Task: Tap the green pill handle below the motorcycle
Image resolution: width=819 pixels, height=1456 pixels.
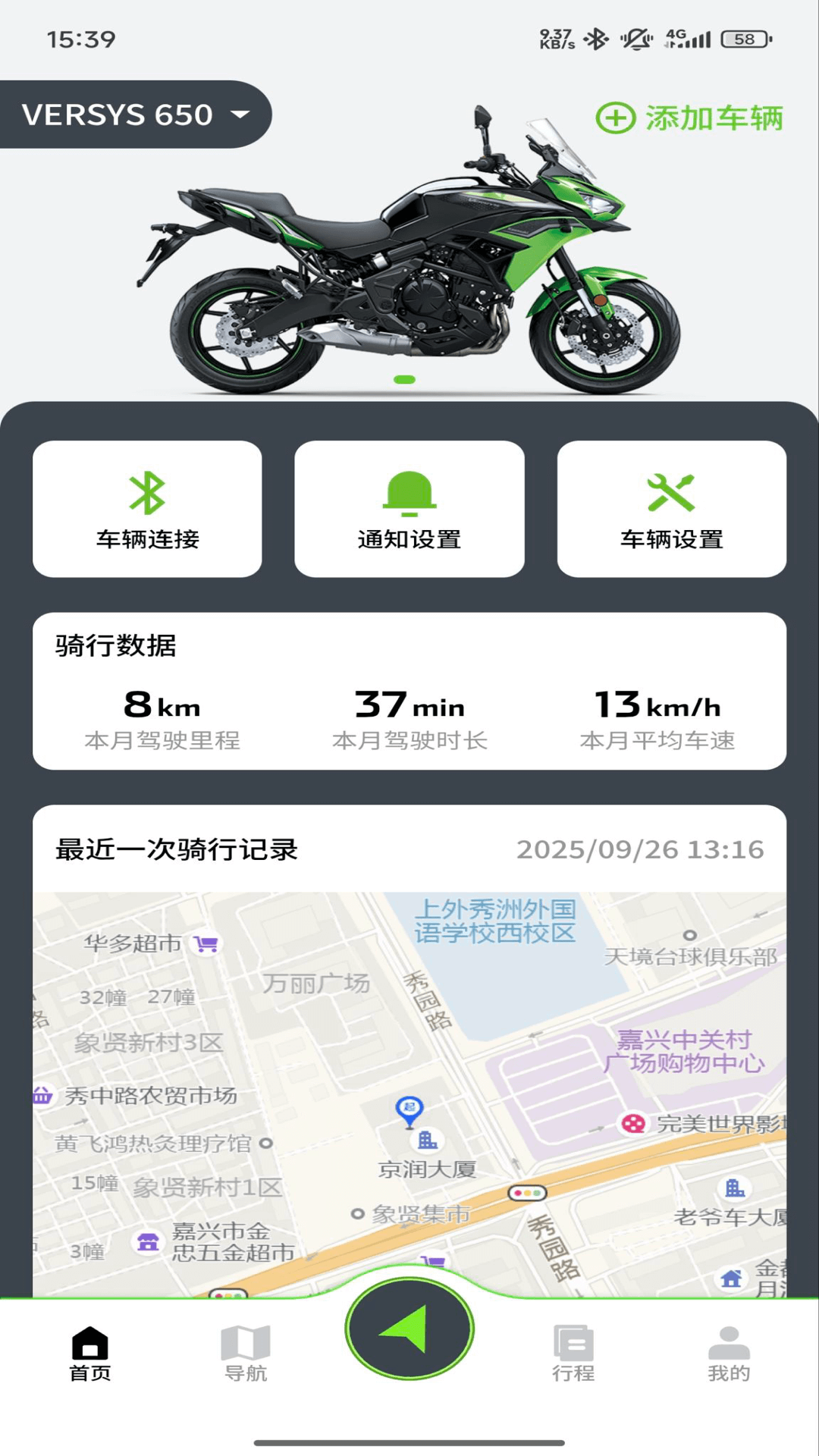Action: [403, 378]
